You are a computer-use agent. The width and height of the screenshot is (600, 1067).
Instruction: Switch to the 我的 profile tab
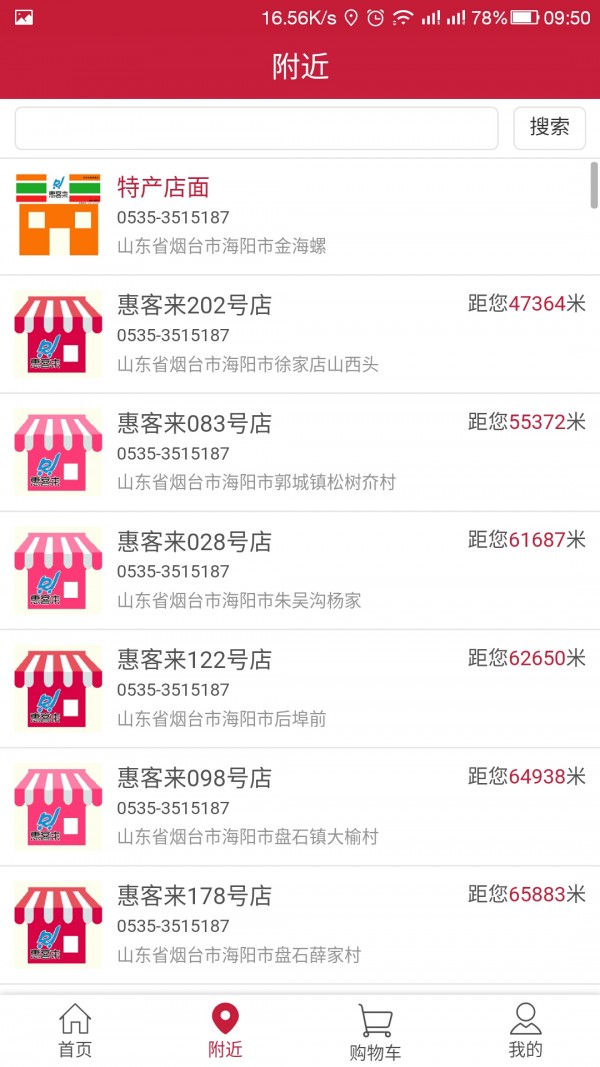[525, 1031]
